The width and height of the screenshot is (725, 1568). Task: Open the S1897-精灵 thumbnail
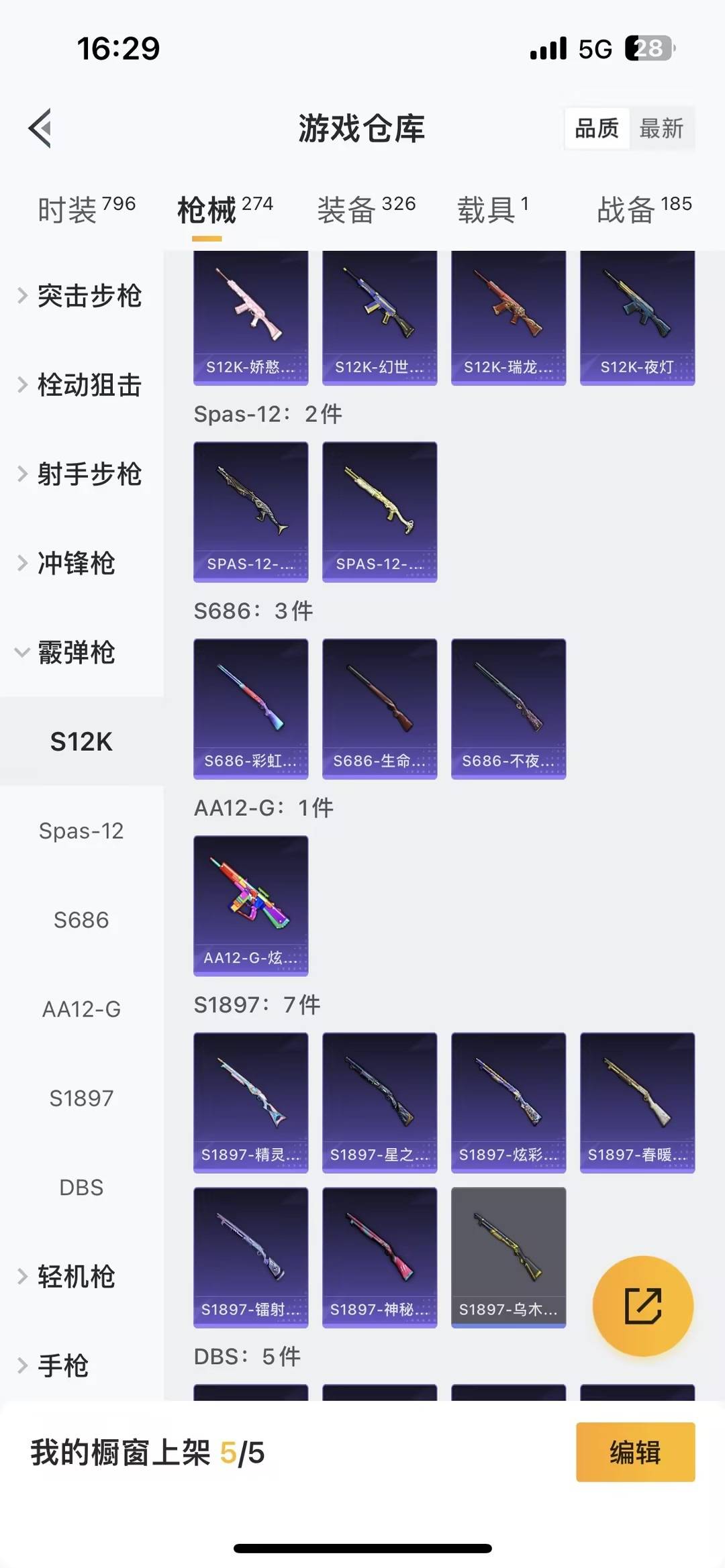point(250,1102)
